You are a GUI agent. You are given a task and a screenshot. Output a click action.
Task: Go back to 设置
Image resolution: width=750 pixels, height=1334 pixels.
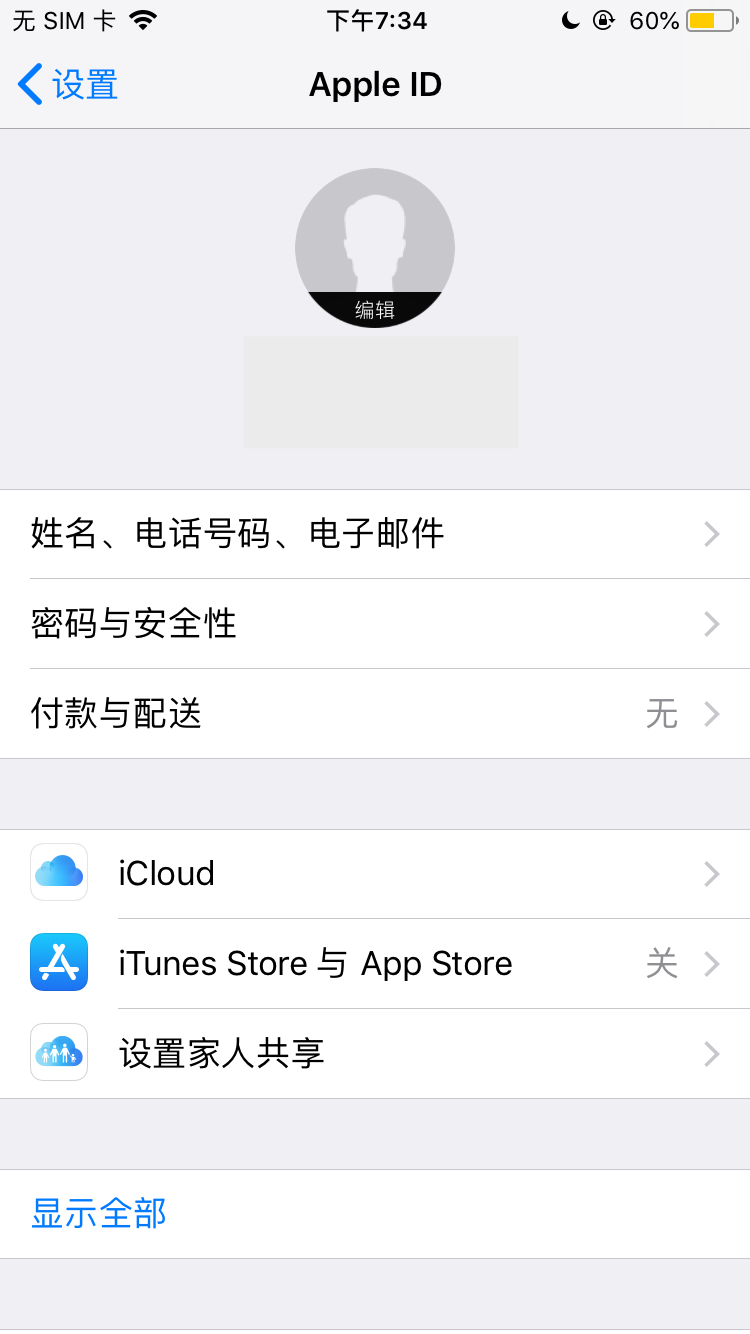[68, 85]
